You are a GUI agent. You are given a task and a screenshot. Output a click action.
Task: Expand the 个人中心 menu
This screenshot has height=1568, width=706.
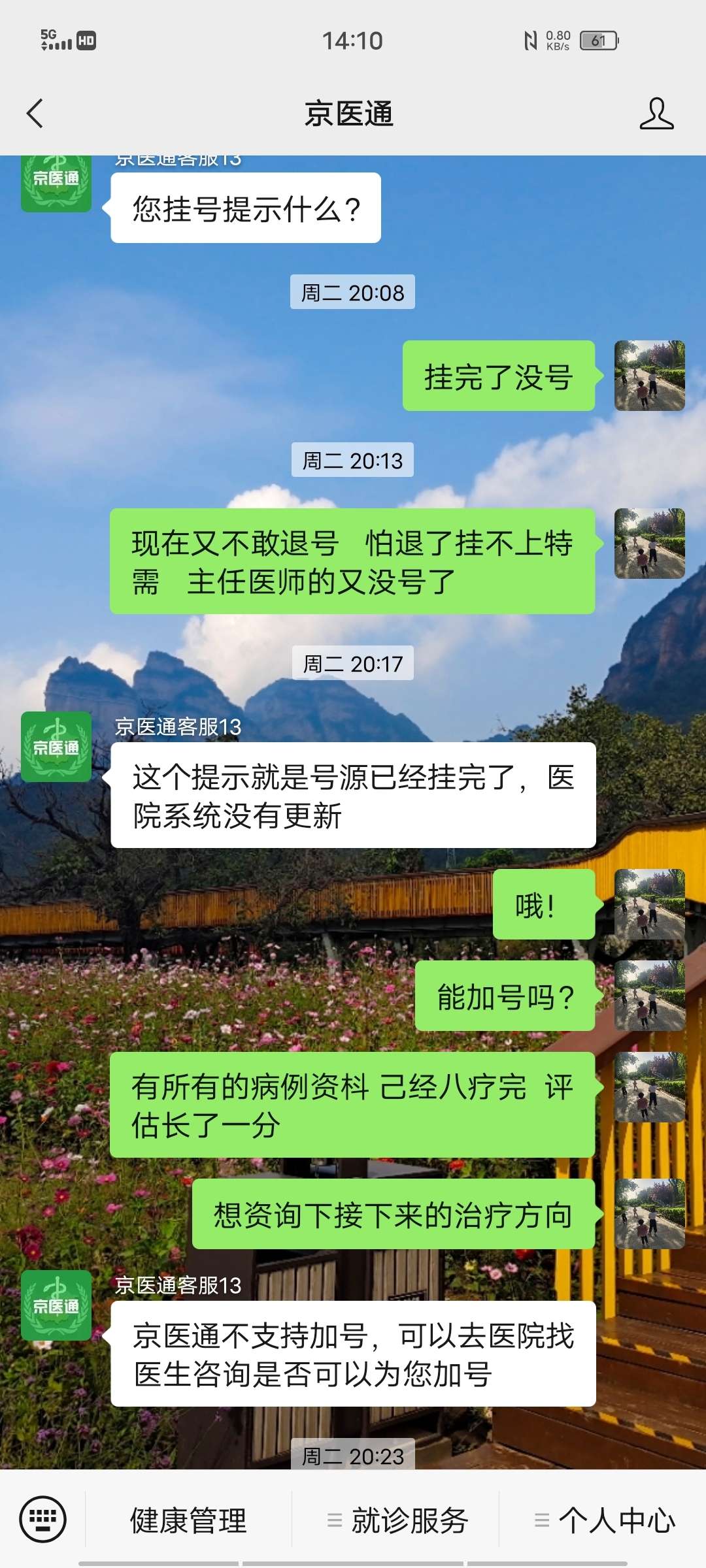pyautogui.click(x=605, y=1520)
